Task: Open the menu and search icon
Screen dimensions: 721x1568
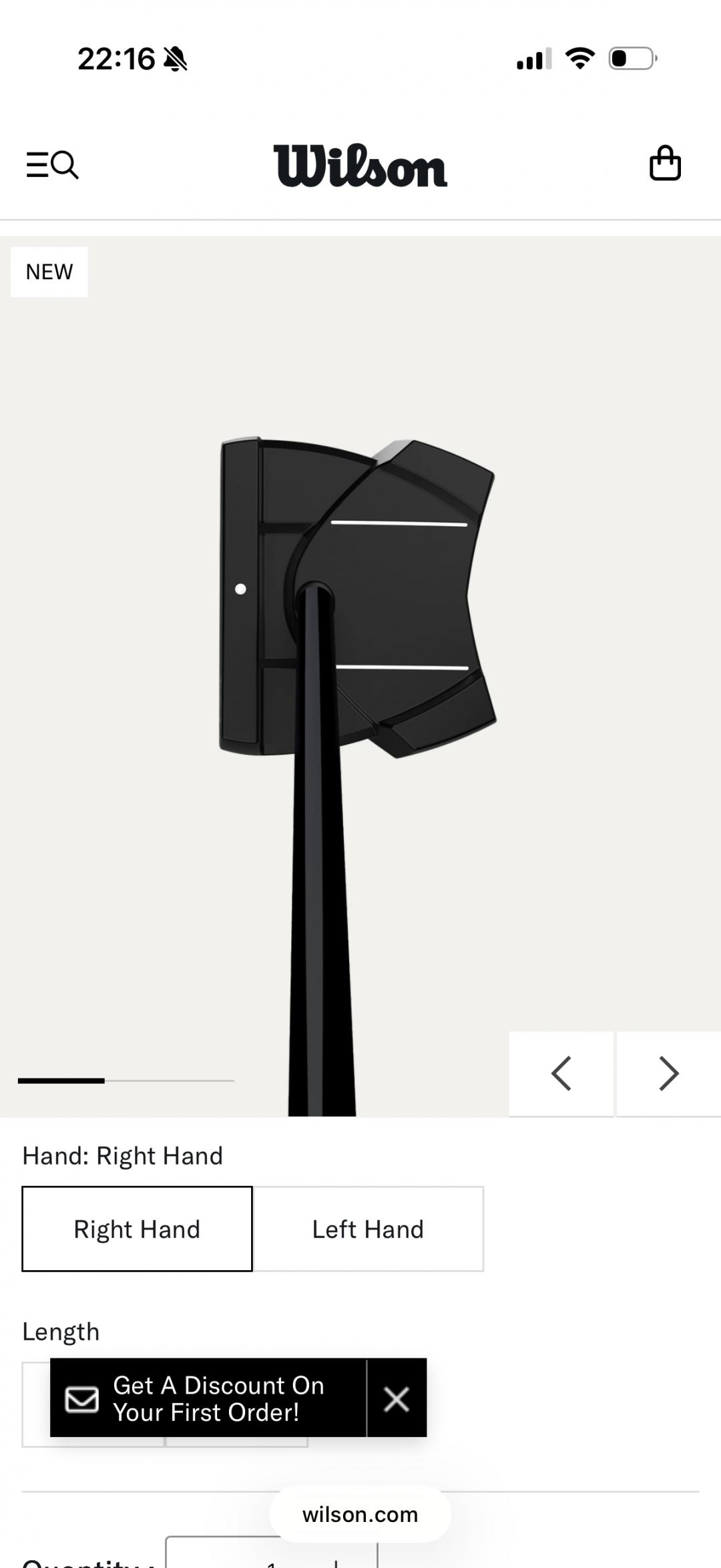Action: click(x=52, y=165)
